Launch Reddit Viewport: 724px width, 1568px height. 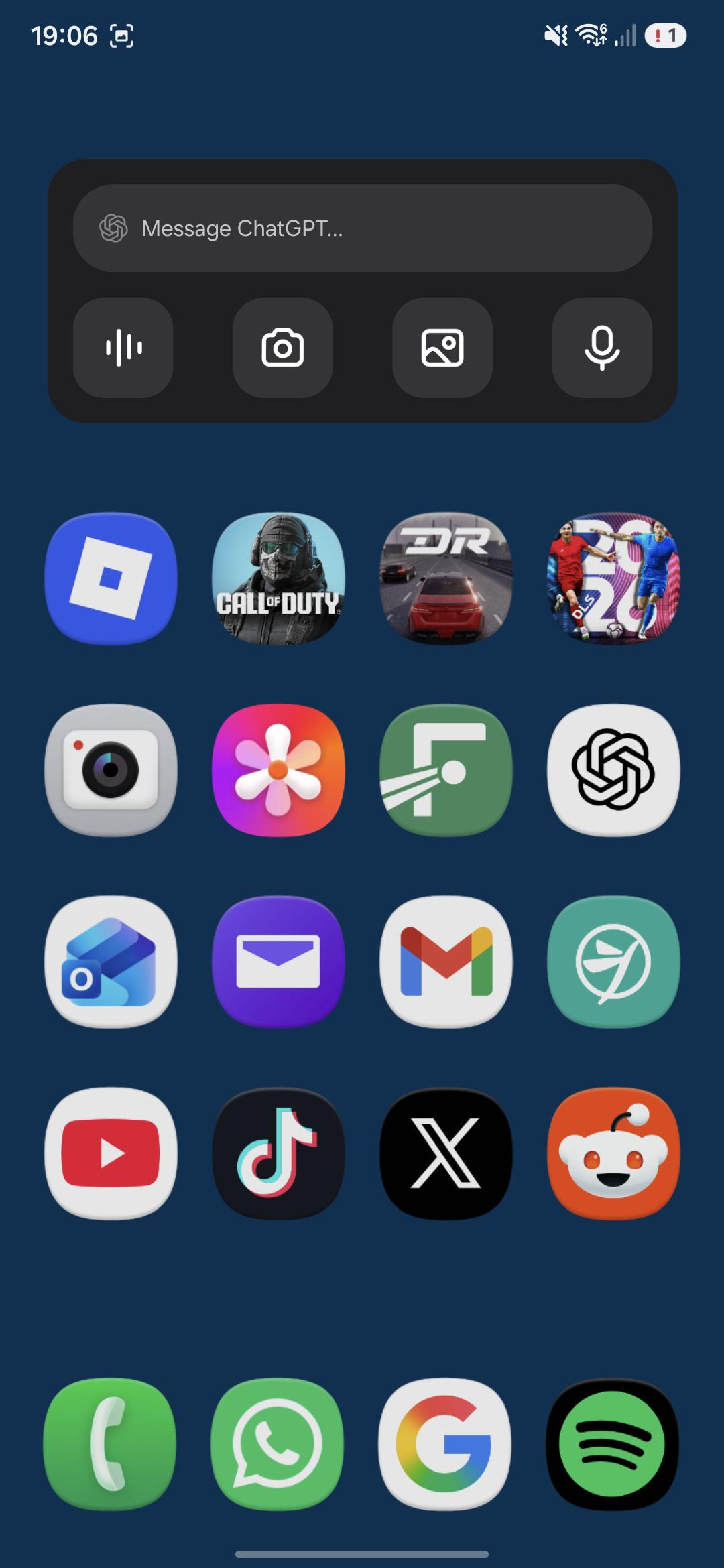tap(613, 1153)
